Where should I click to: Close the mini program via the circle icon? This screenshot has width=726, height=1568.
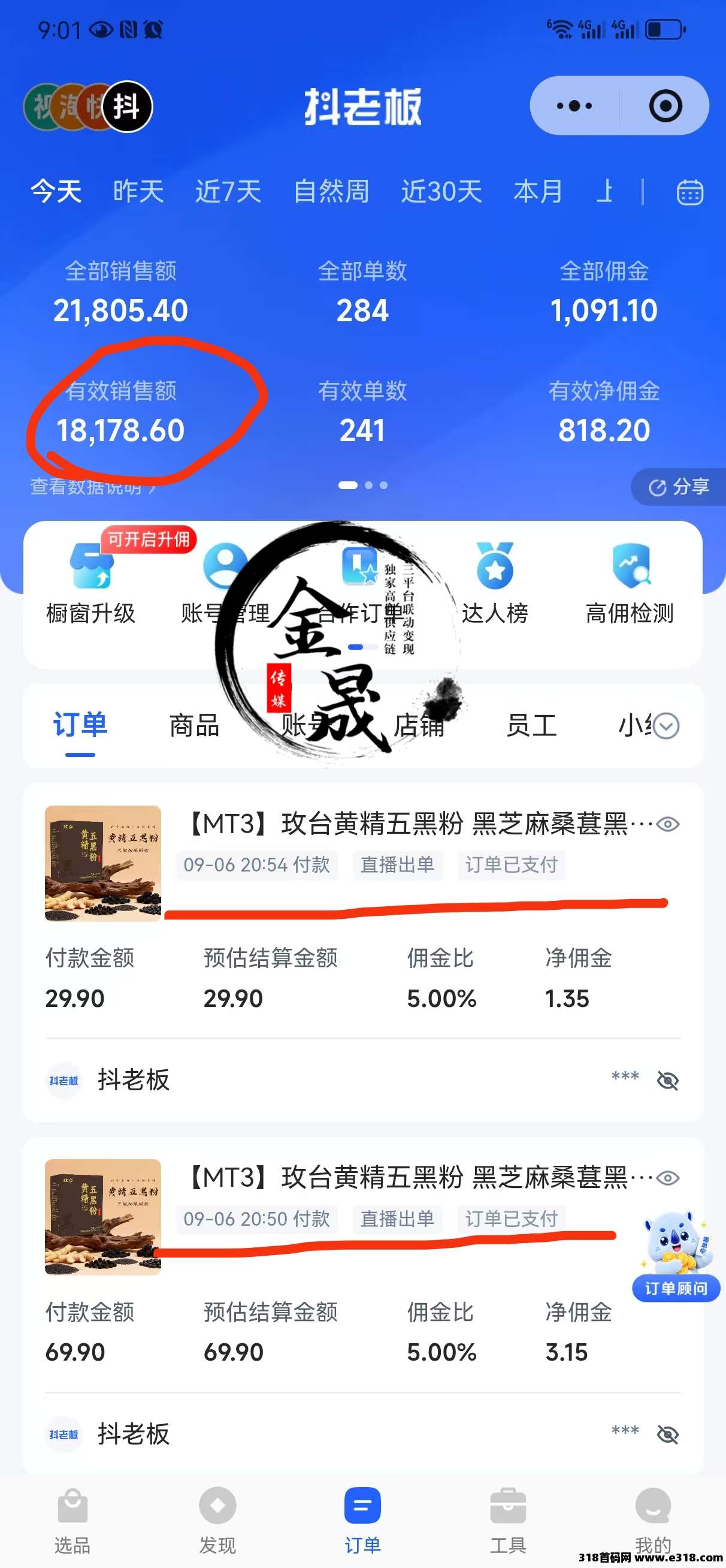click(665, 106)
